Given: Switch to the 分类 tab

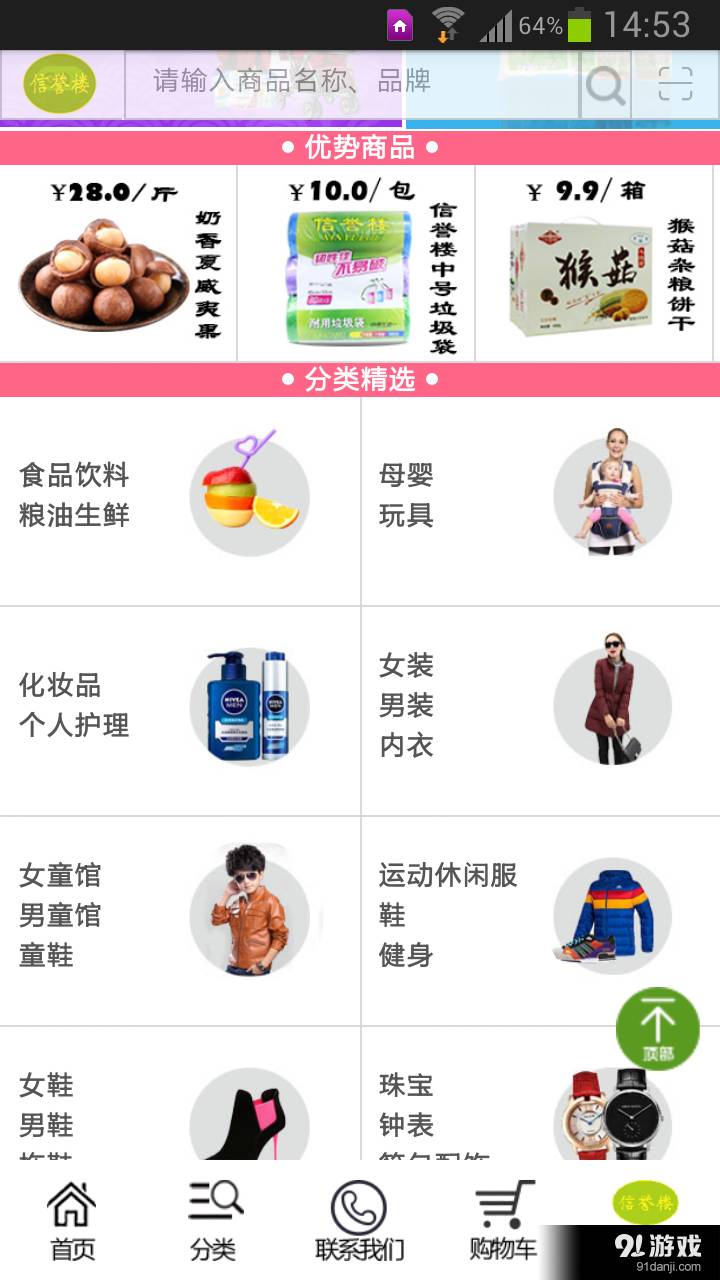Looking at the screenshot, I should [x=215, y=1221].
